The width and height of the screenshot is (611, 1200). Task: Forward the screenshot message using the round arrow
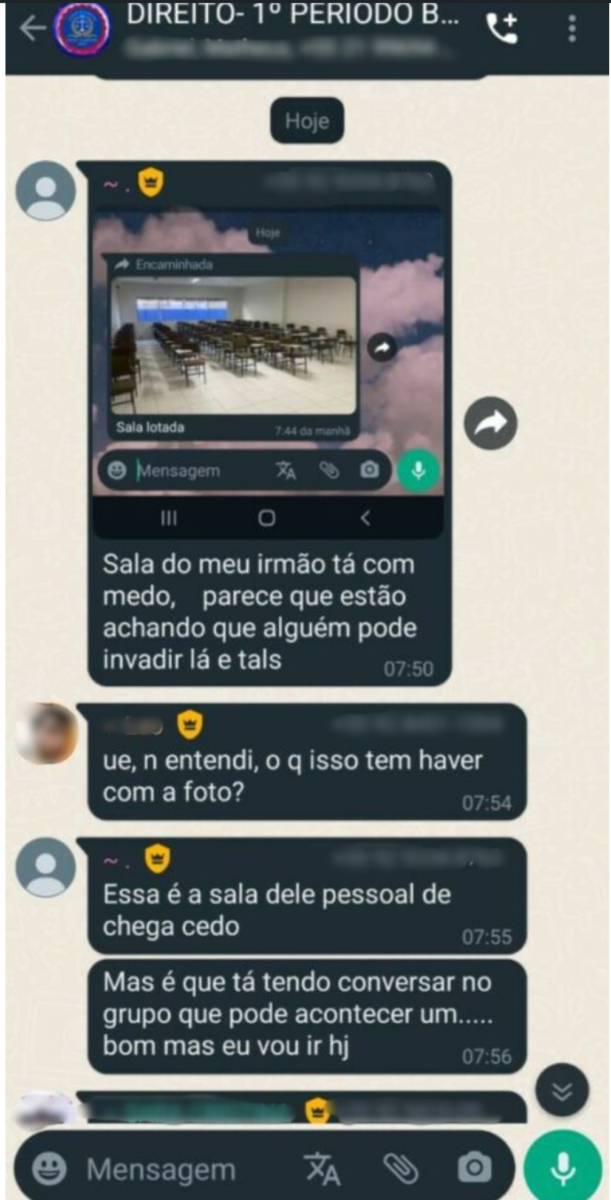pyautogui.click(x=491, y=424)
